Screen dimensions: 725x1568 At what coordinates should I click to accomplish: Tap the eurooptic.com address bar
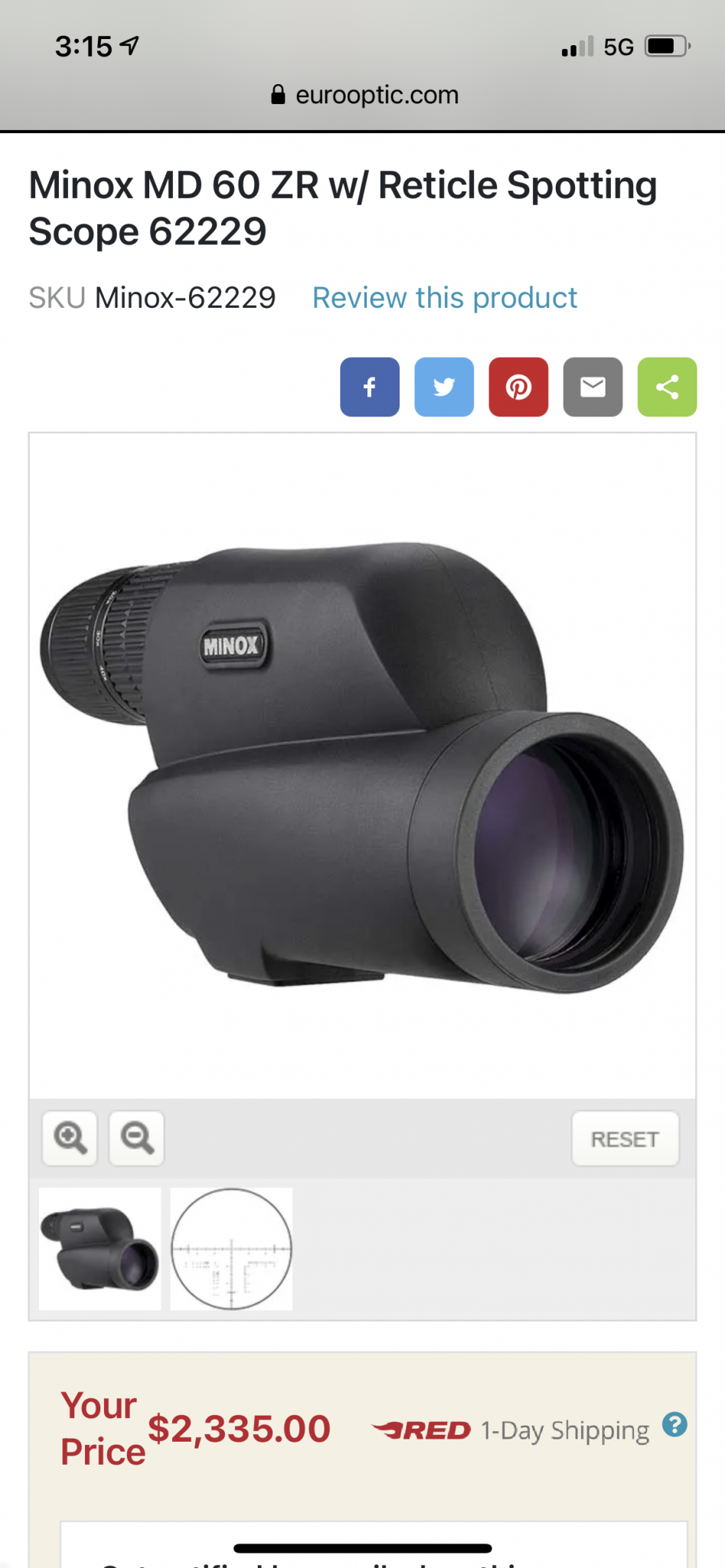tap(364, 95)
